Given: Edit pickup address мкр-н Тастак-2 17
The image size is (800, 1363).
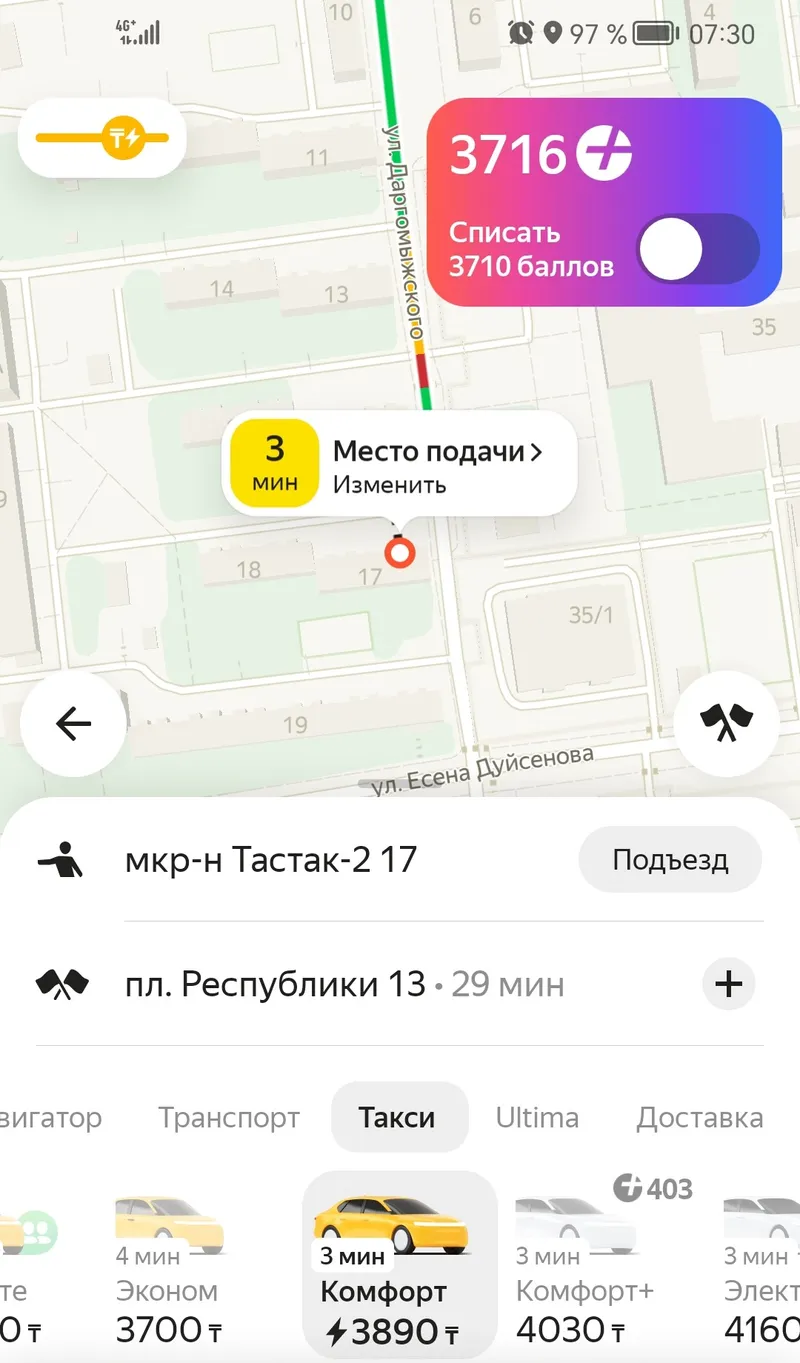Looking at the screenshot, I should pos(270,859).
